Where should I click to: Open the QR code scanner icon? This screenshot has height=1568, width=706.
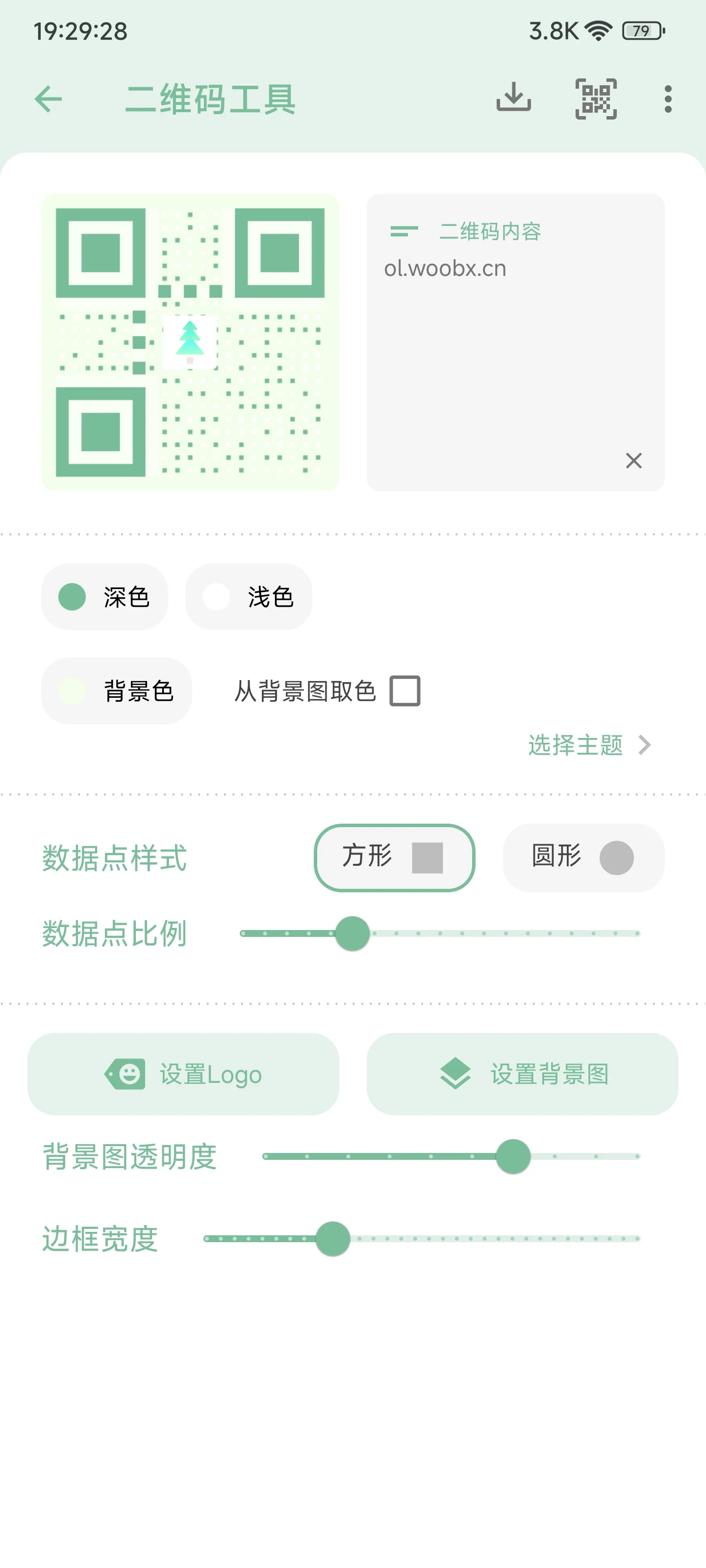[595, 99]
